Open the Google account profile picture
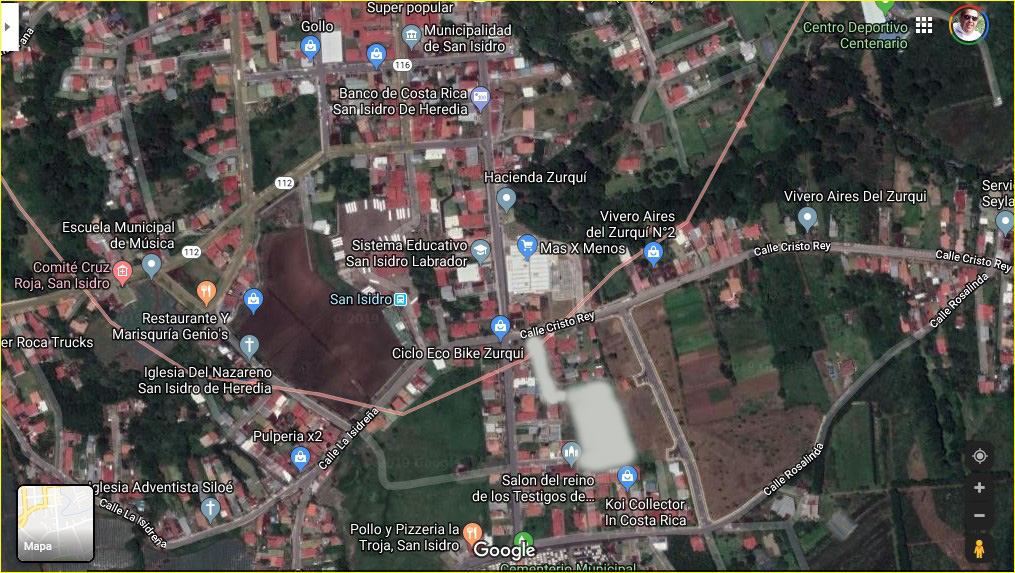This screenshot has width=1015, height=573. tap(968, 25)
